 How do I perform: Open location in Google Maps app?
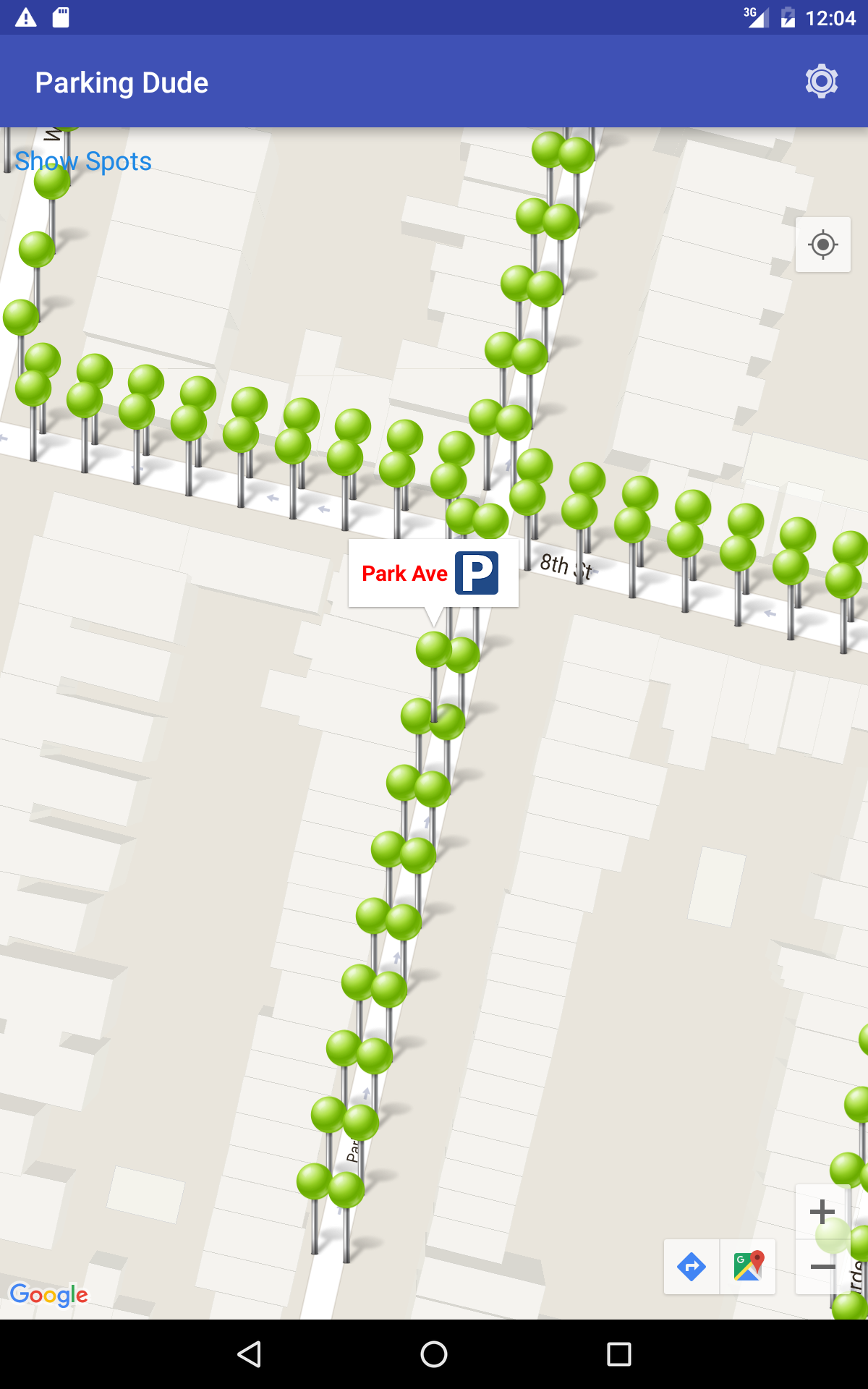[748, 1267]
